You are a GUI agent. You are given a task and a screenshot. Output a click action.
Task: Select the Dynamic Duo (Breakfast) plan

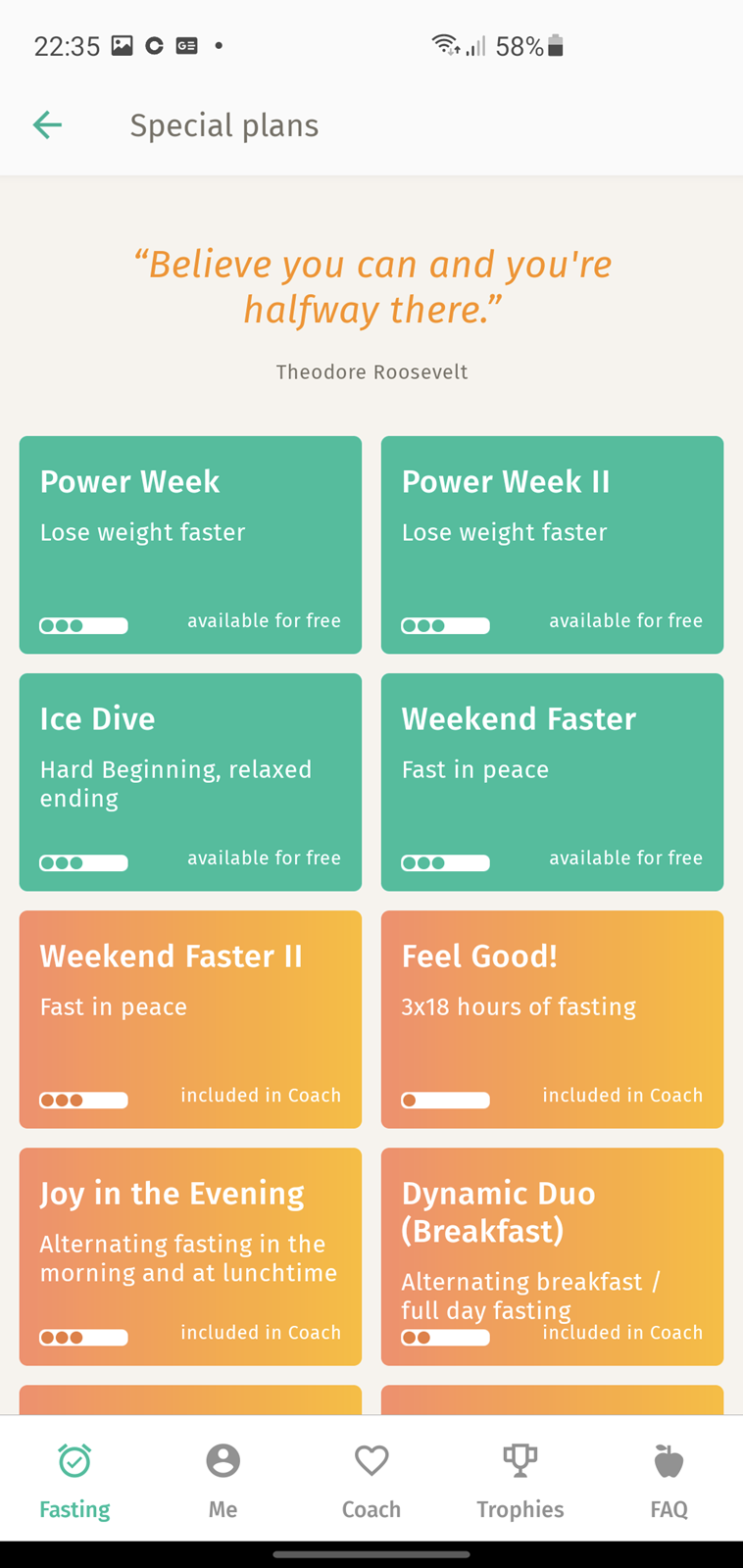coord(552,1256)
